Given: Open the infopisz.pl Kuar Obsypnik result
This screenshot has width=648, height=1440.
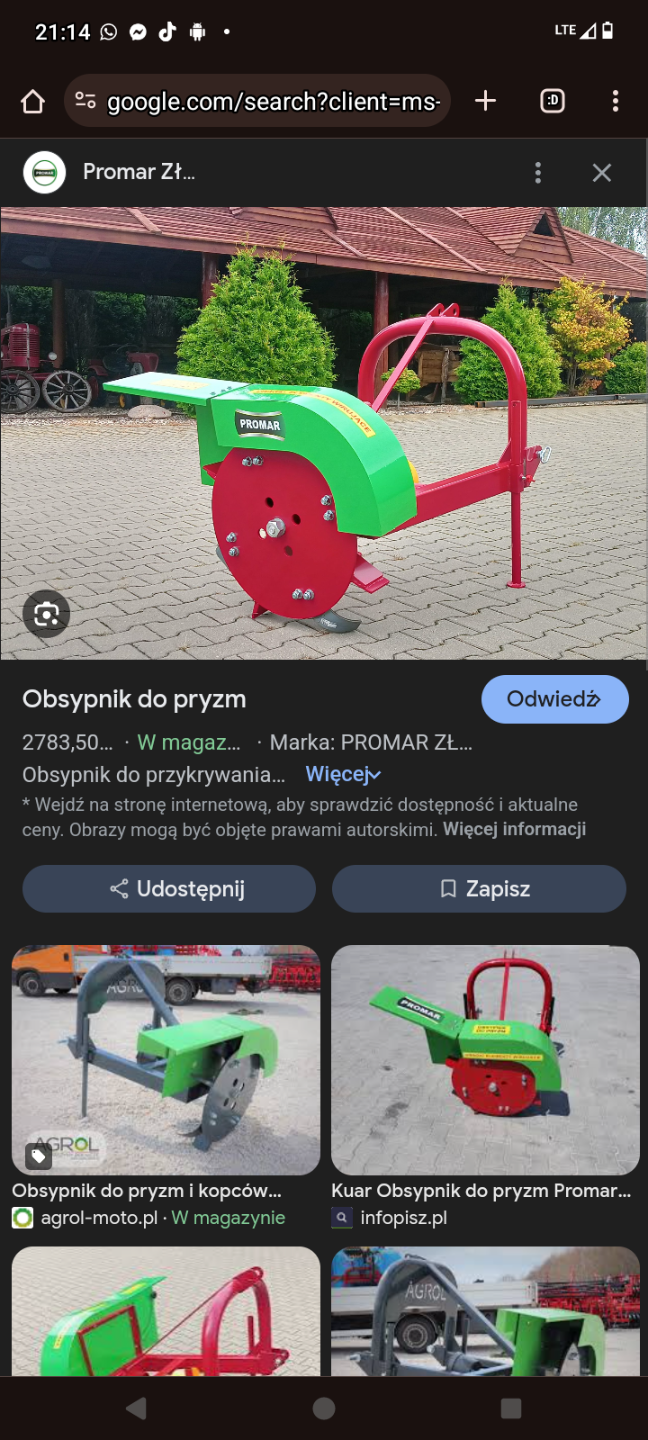Looking at the screenshot, I should pyautogui.click(x=485, y=1060).
